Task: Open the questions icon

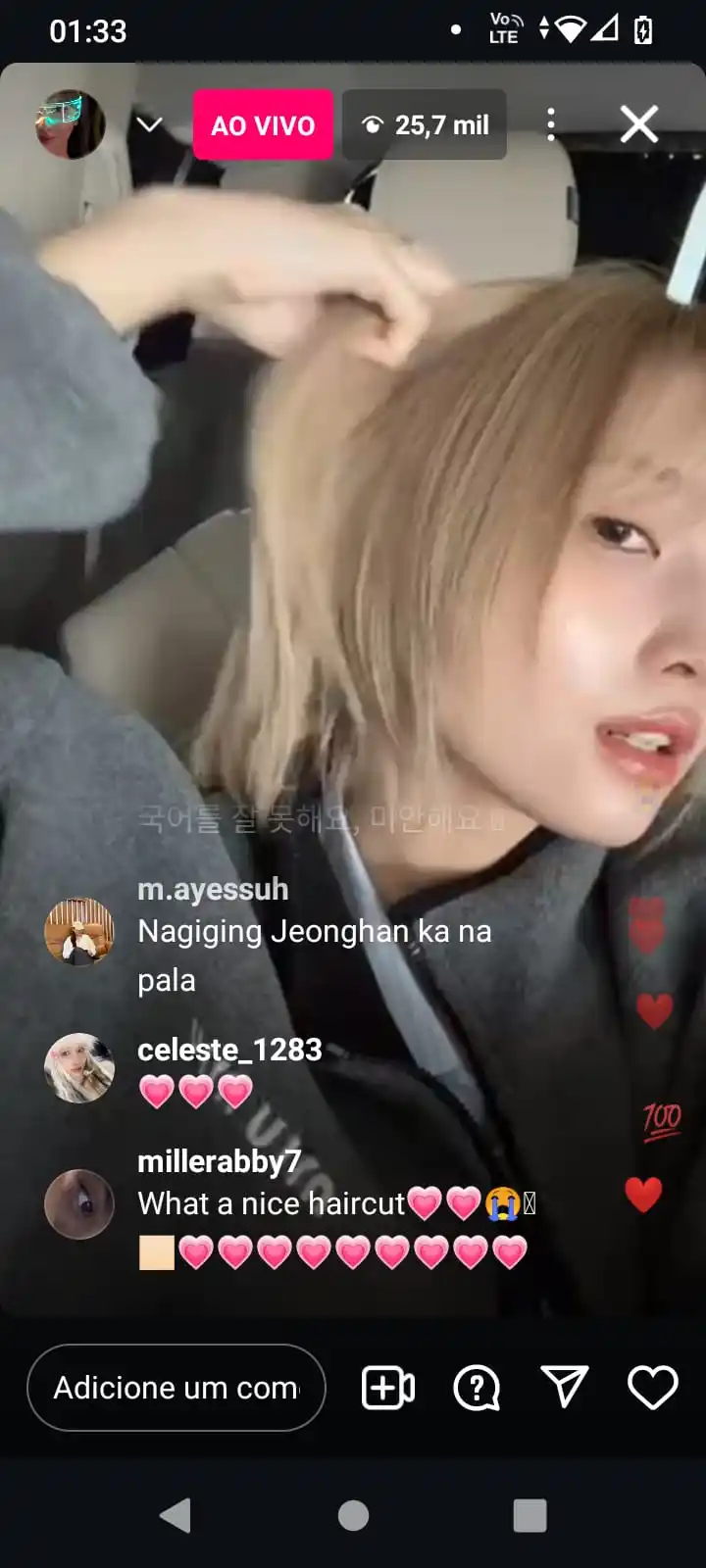Action: click(477, 1388)
